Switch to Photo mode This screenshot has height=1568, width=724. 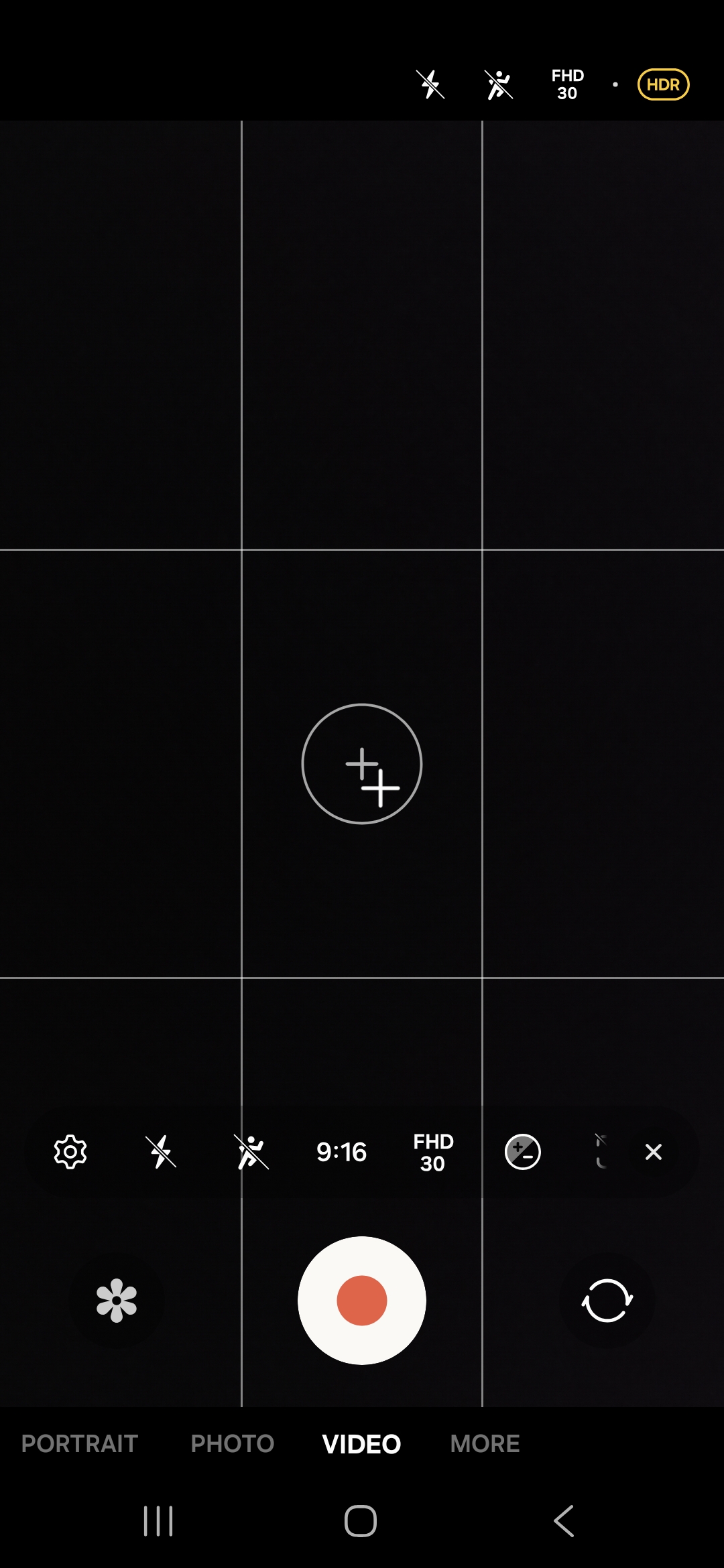[233, 1443]
